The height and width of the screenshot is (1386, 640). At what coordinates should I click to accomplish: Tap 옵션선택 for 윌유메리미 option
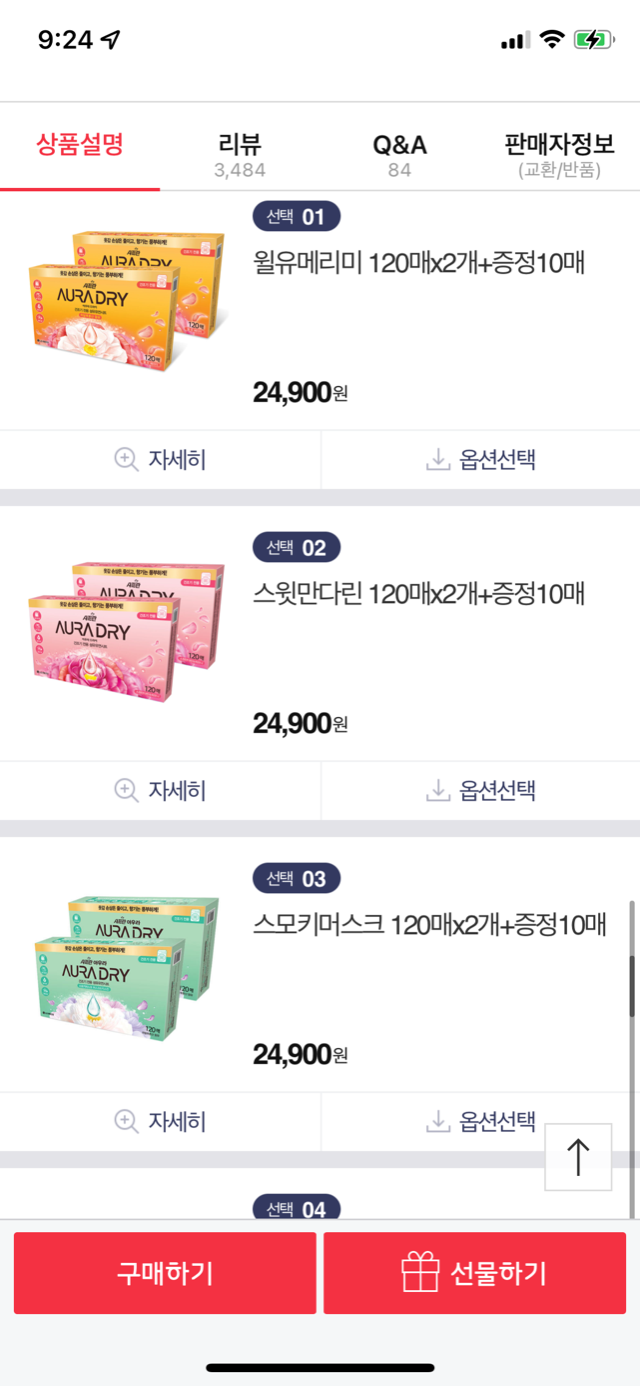click(x=481, y=460)
